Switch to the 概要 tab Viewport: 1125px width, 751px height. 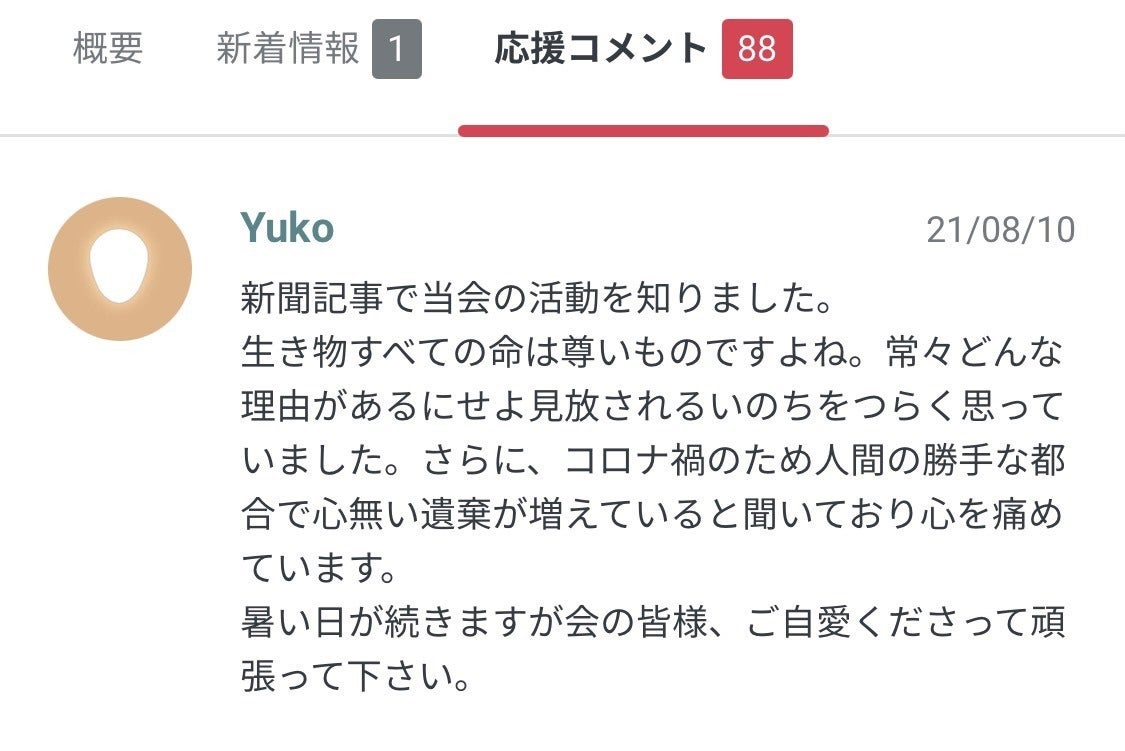pos(108,48)
